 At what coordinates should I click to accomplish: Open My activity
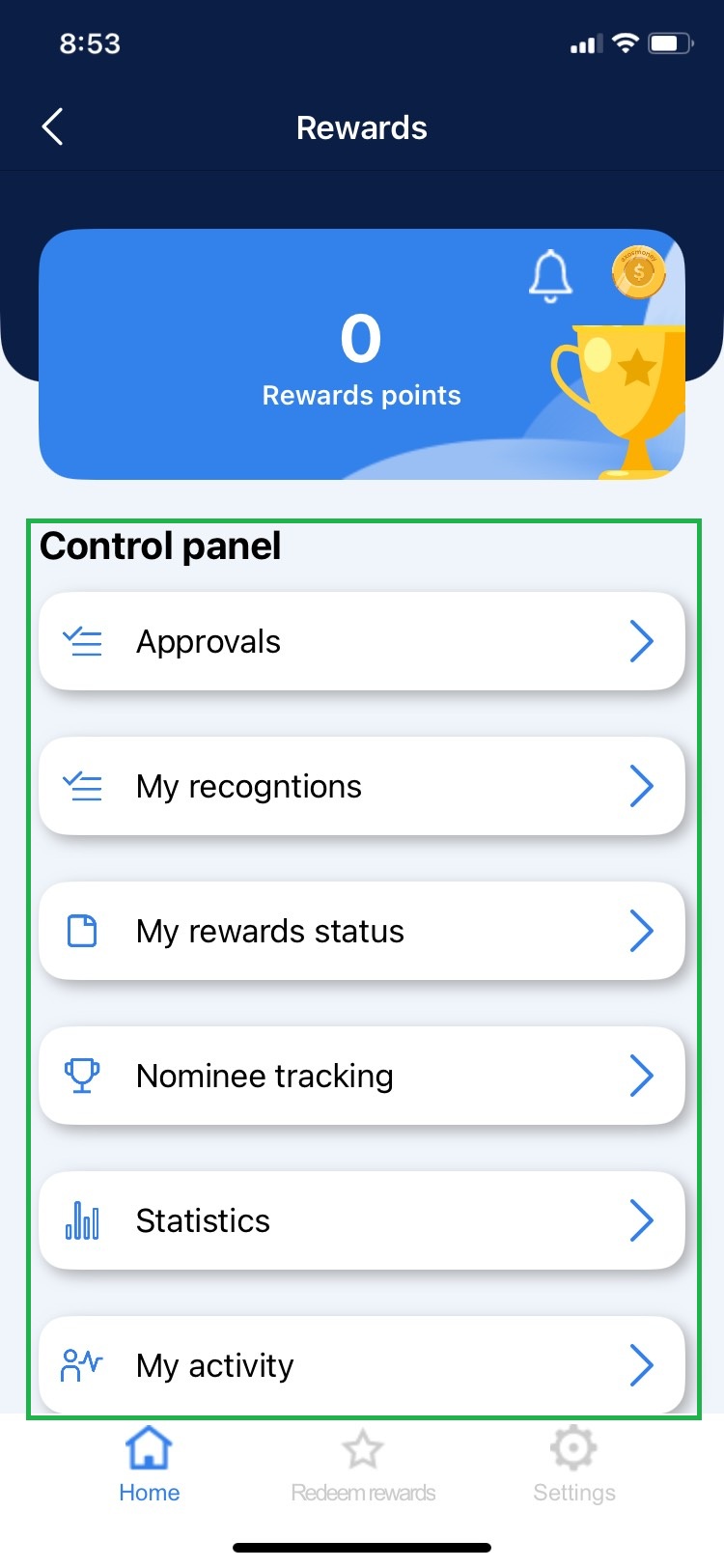click(362, 1365)
